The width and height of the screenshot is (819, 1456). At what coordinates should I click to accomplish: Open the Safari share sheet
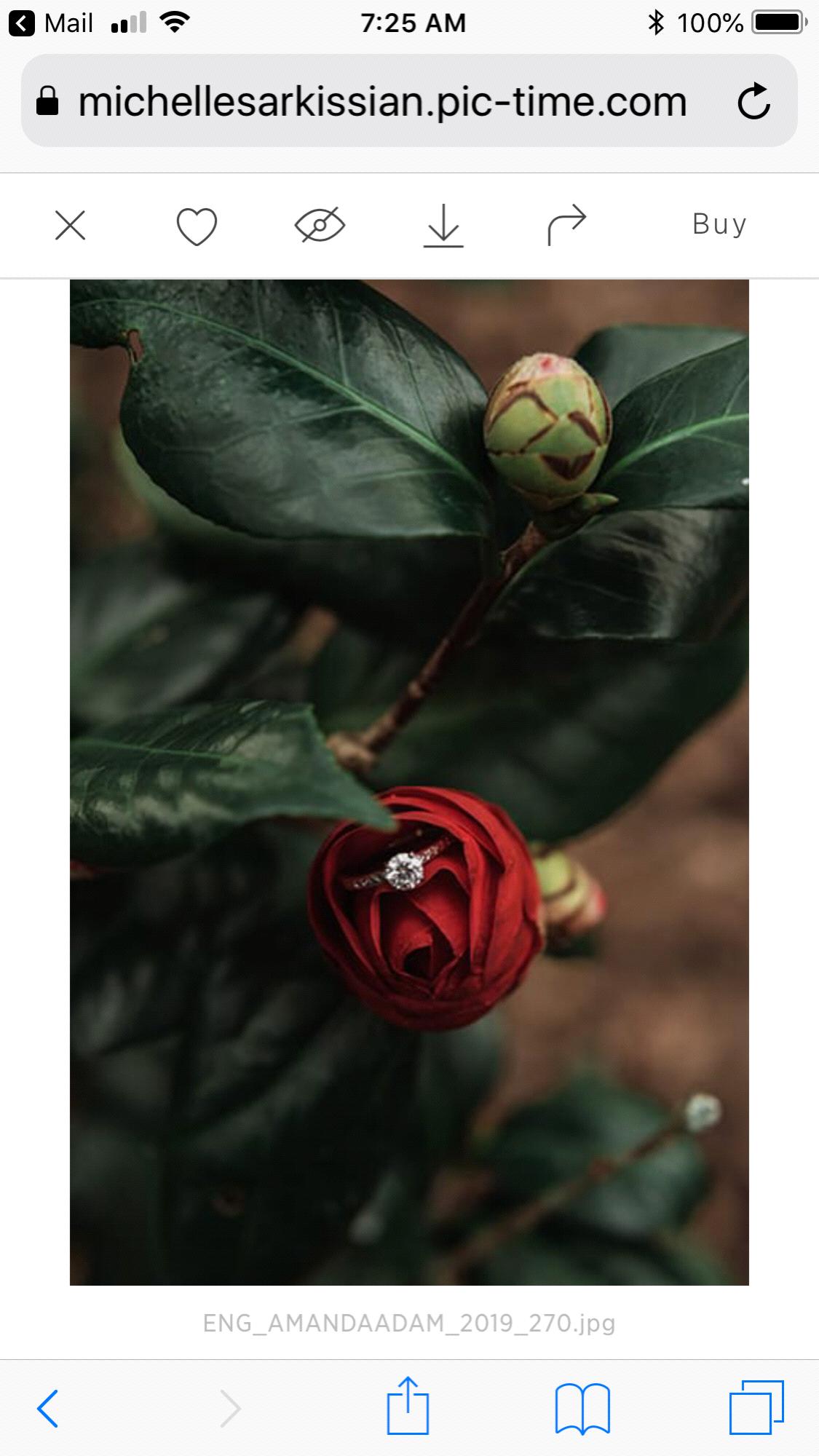click(x=408, y=1406)
